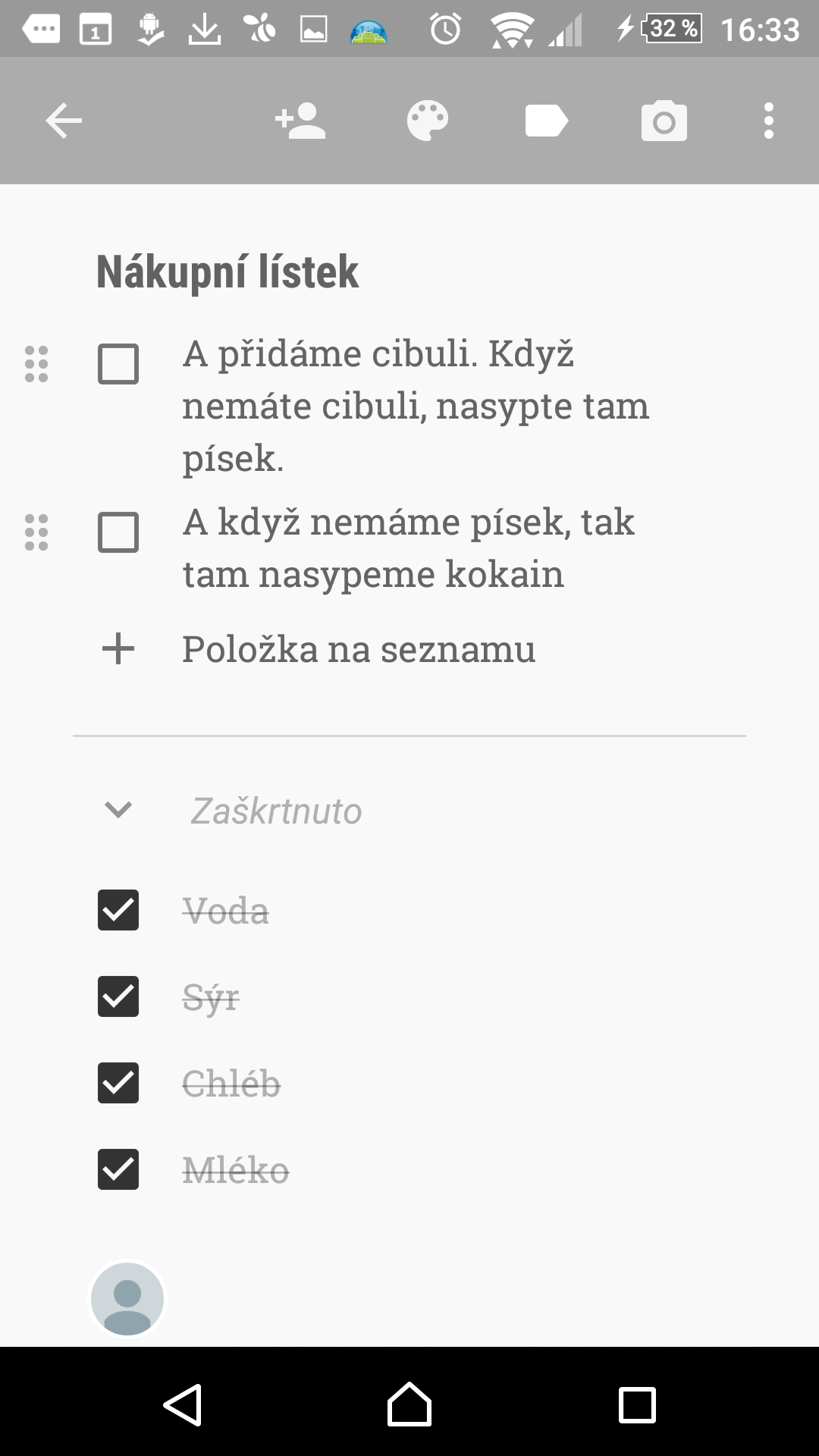Go to the home screen
The width and height of the screenshot is (819, 1456).
click(409, 1404)
